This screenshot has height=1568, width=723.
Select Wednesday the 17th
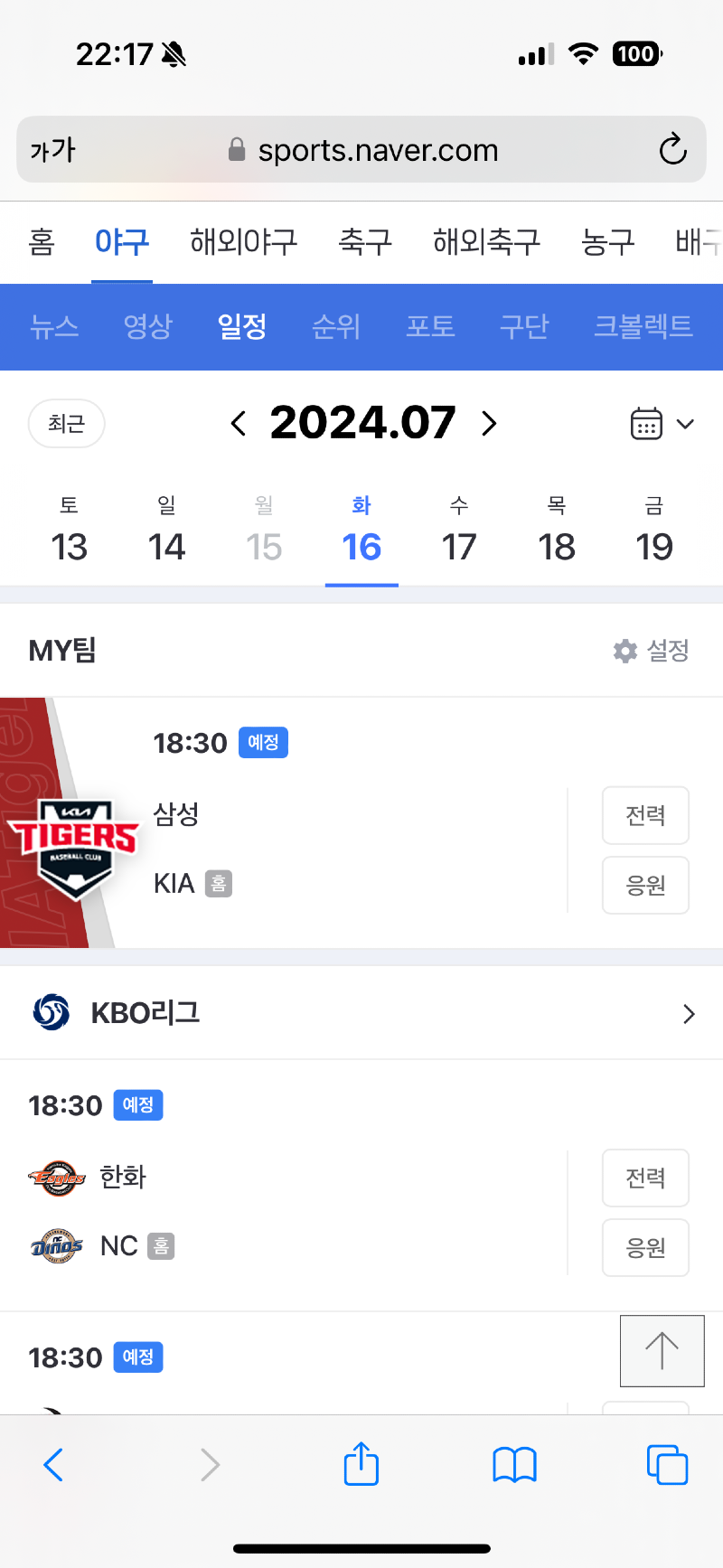459,532
